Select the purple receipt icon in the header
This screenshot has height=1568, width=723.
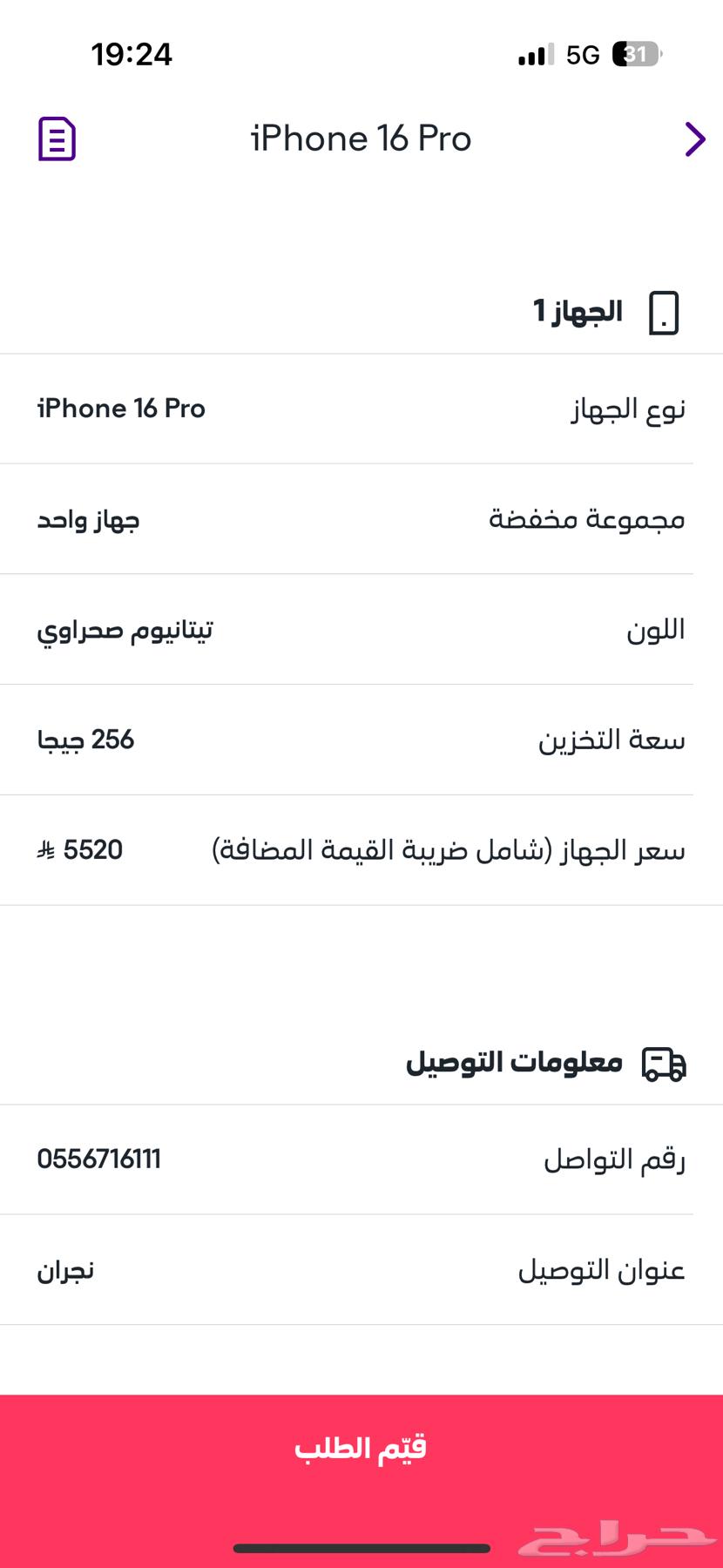(56, 139)
